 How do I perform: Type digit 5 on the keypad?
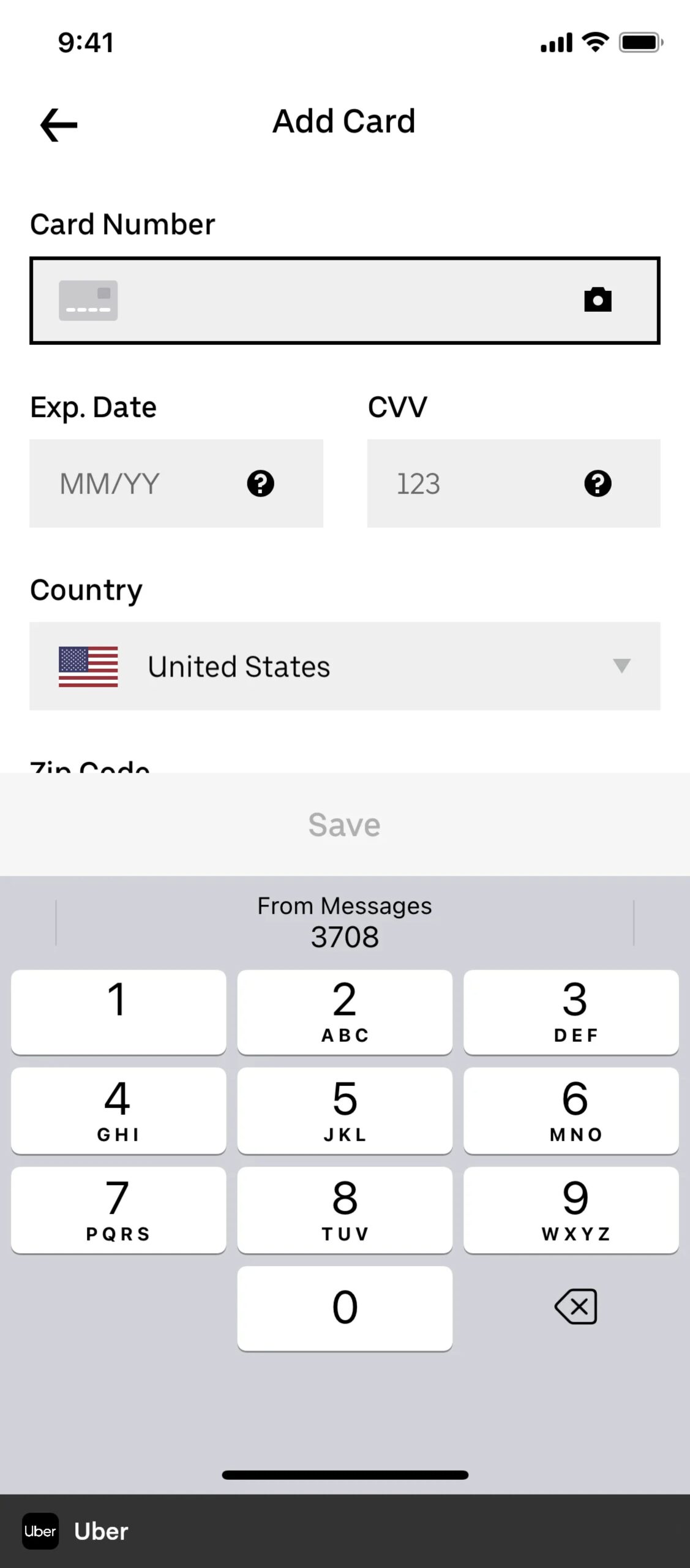(x=345, y=1110)
